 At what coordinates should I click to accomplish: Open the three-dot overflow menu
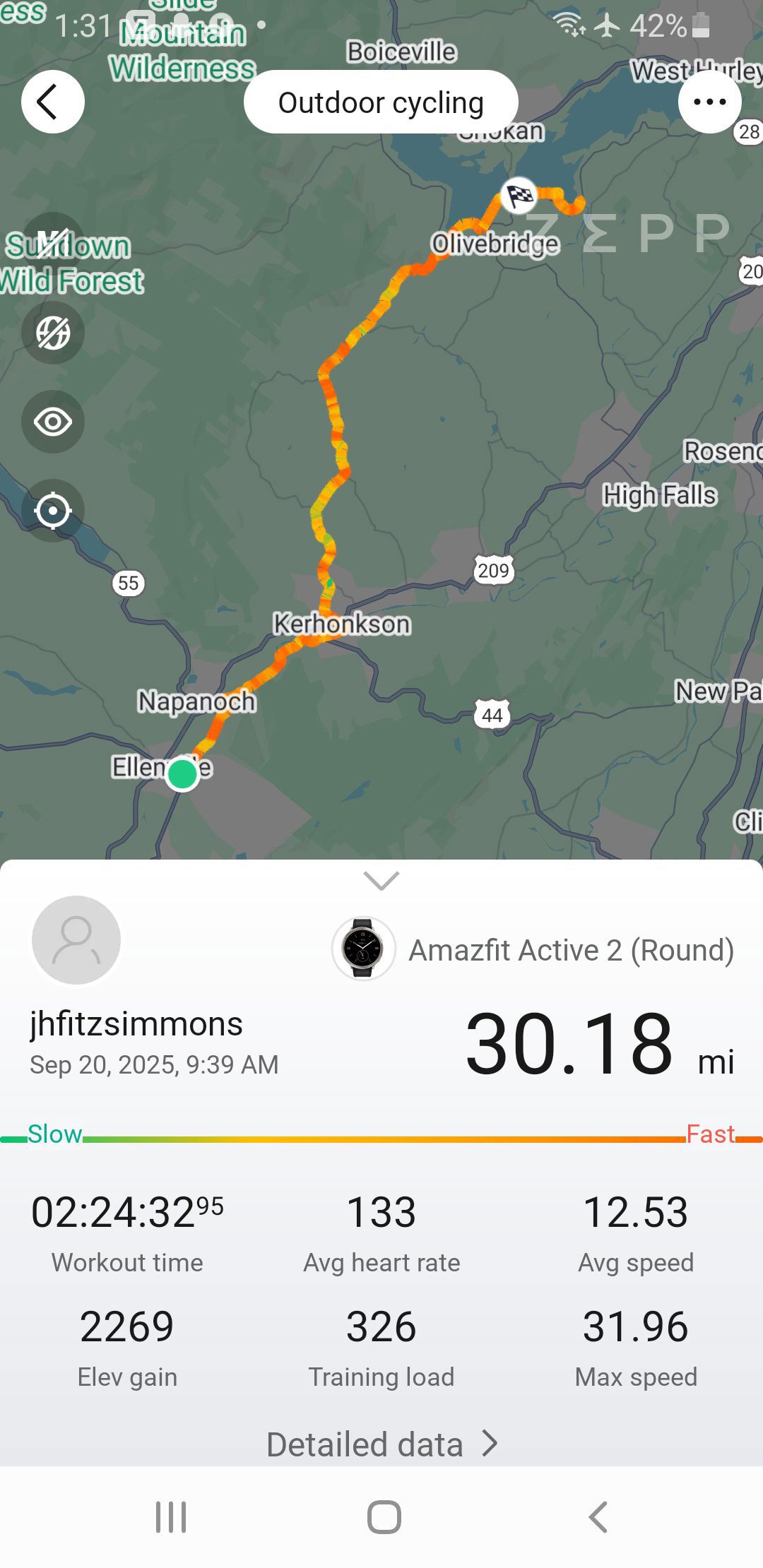(x=709, y=102)
